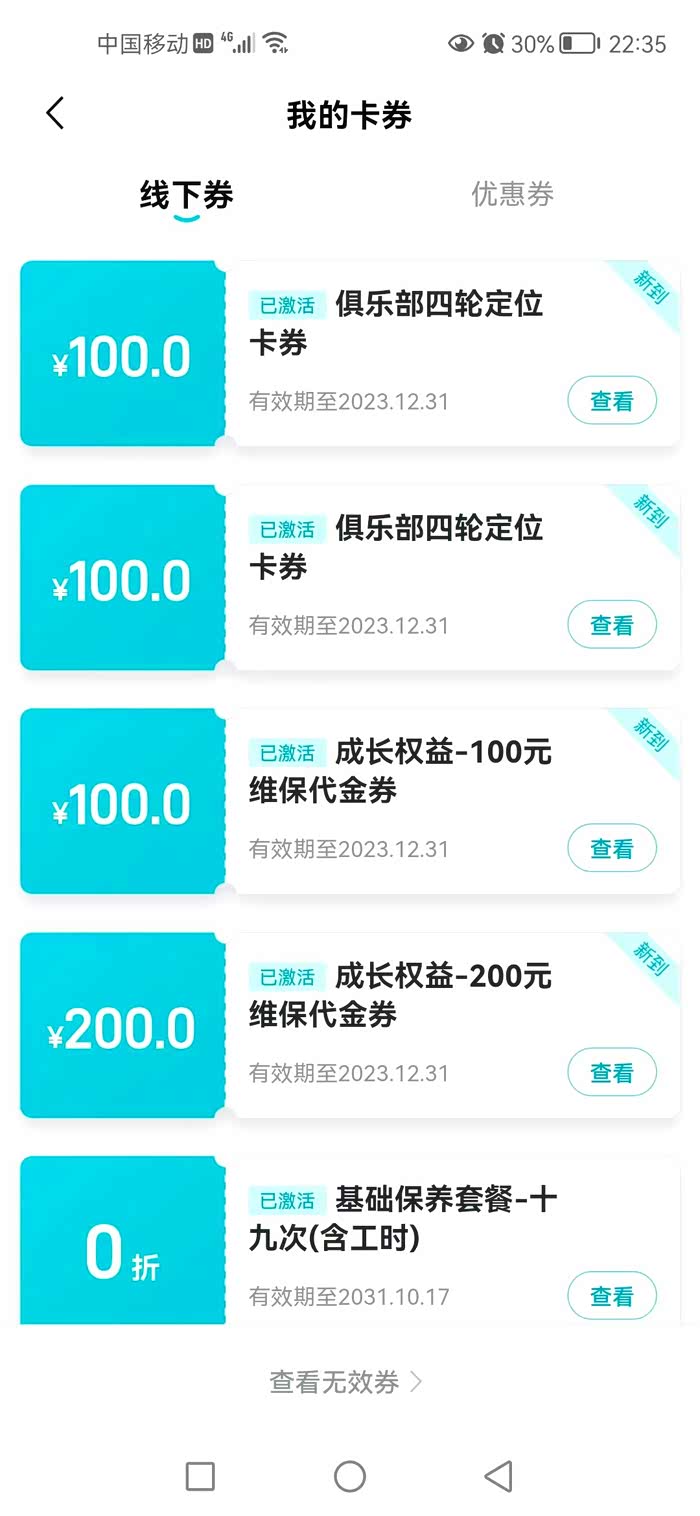
Task: Switch to the 优惠券 tab
Action: tap(512, 194)
